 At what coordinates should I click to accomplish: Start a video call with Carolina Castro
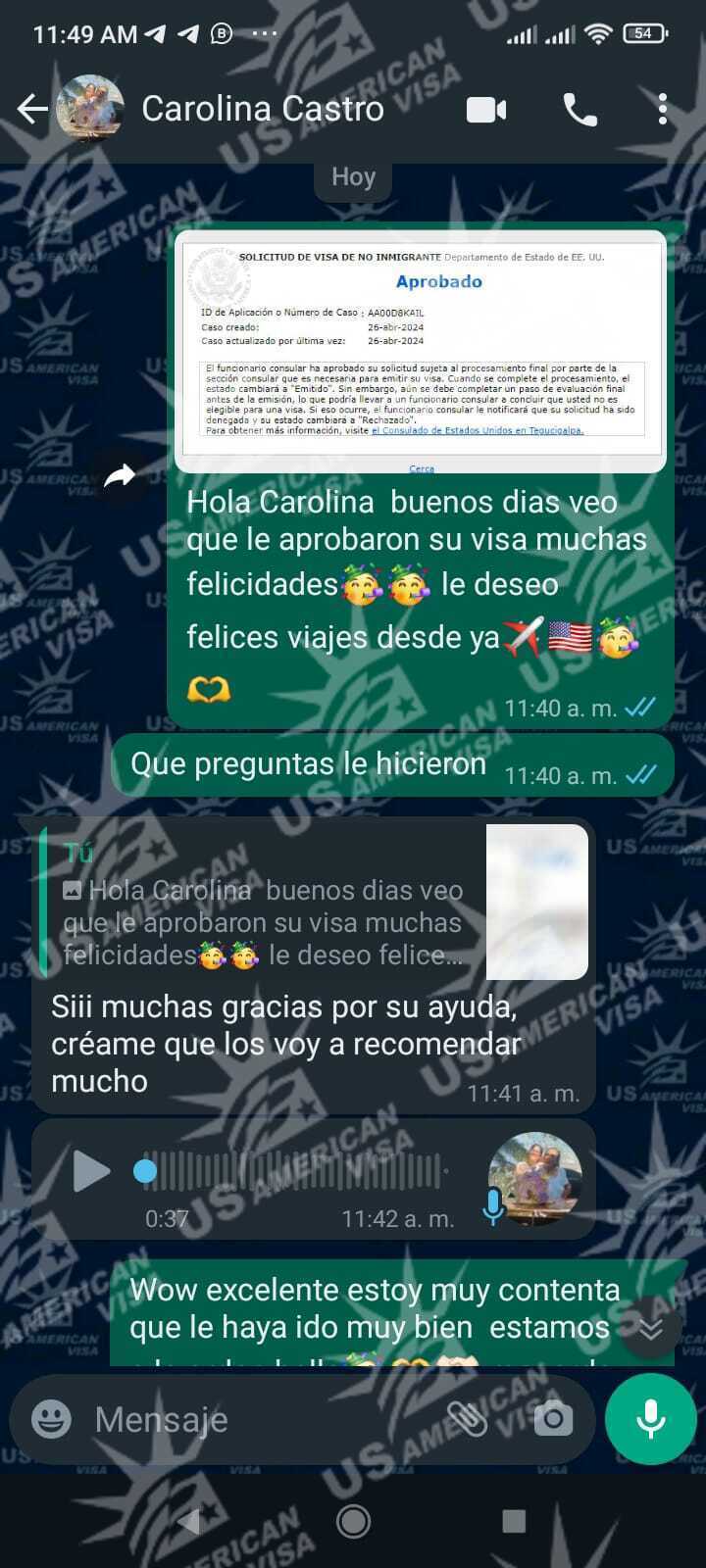(486, 110)
